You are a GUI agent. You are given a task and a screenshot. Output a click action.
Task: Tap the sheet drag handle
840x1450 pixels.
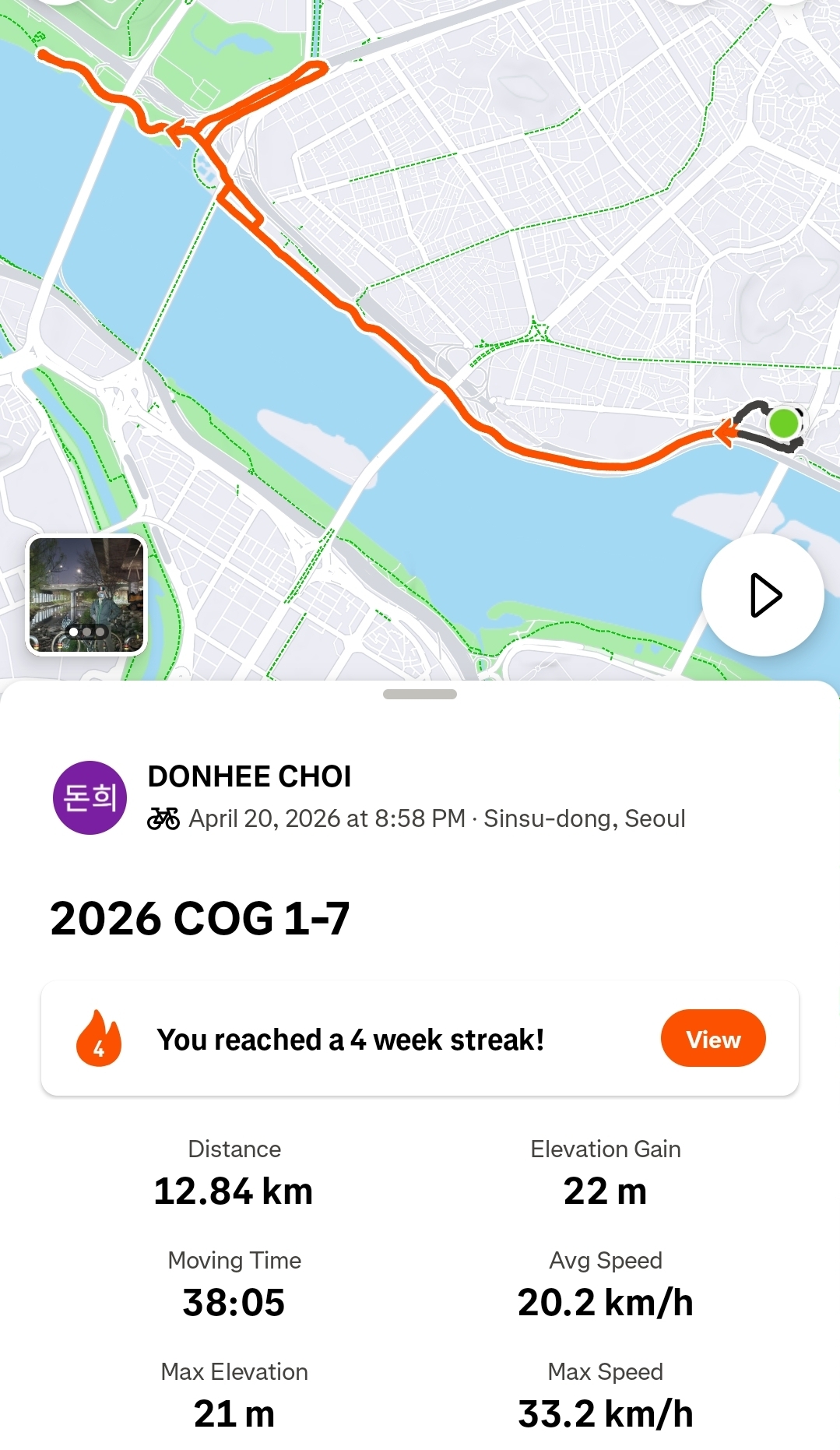tap(420, 694)
